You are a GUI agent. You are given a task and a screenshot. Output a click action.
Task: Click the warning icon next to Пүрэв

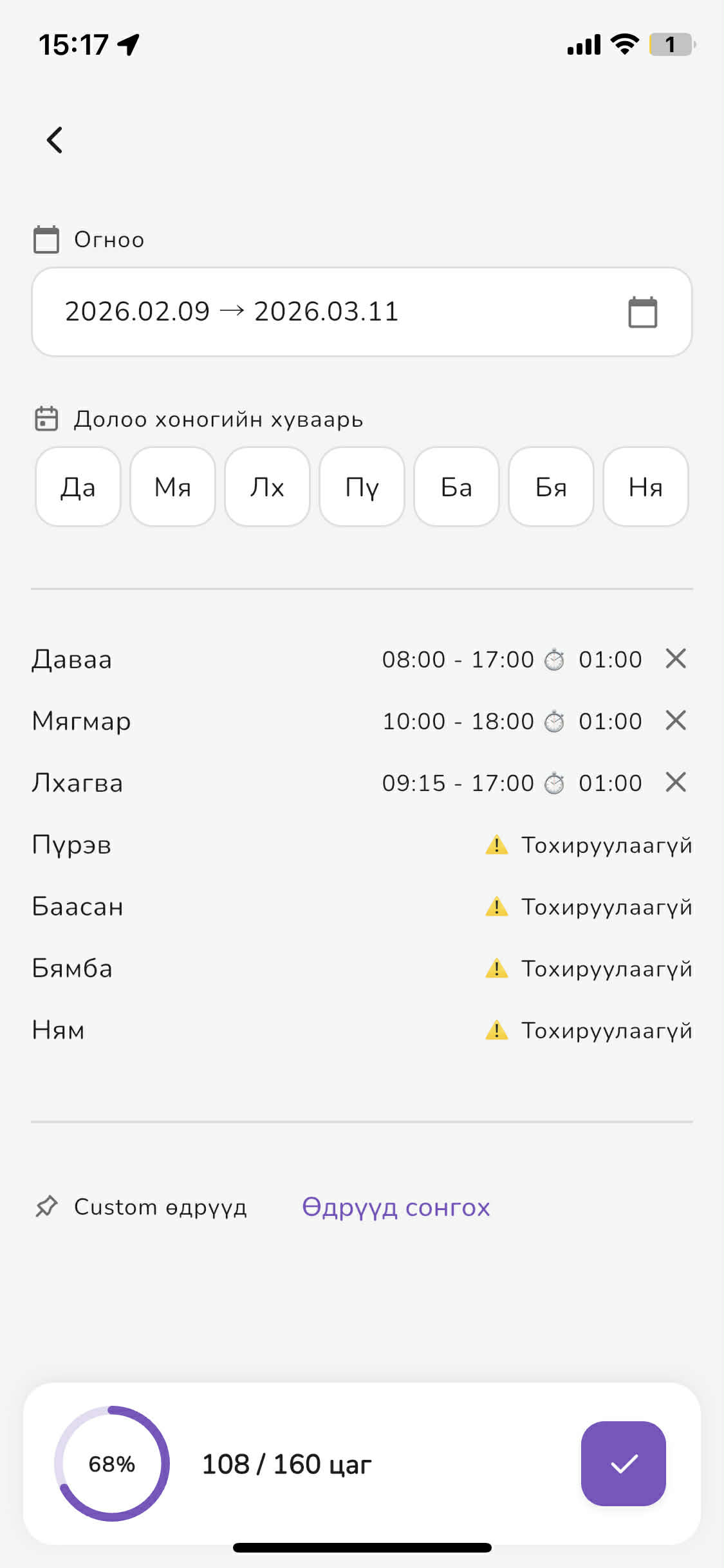coord(497,845)
